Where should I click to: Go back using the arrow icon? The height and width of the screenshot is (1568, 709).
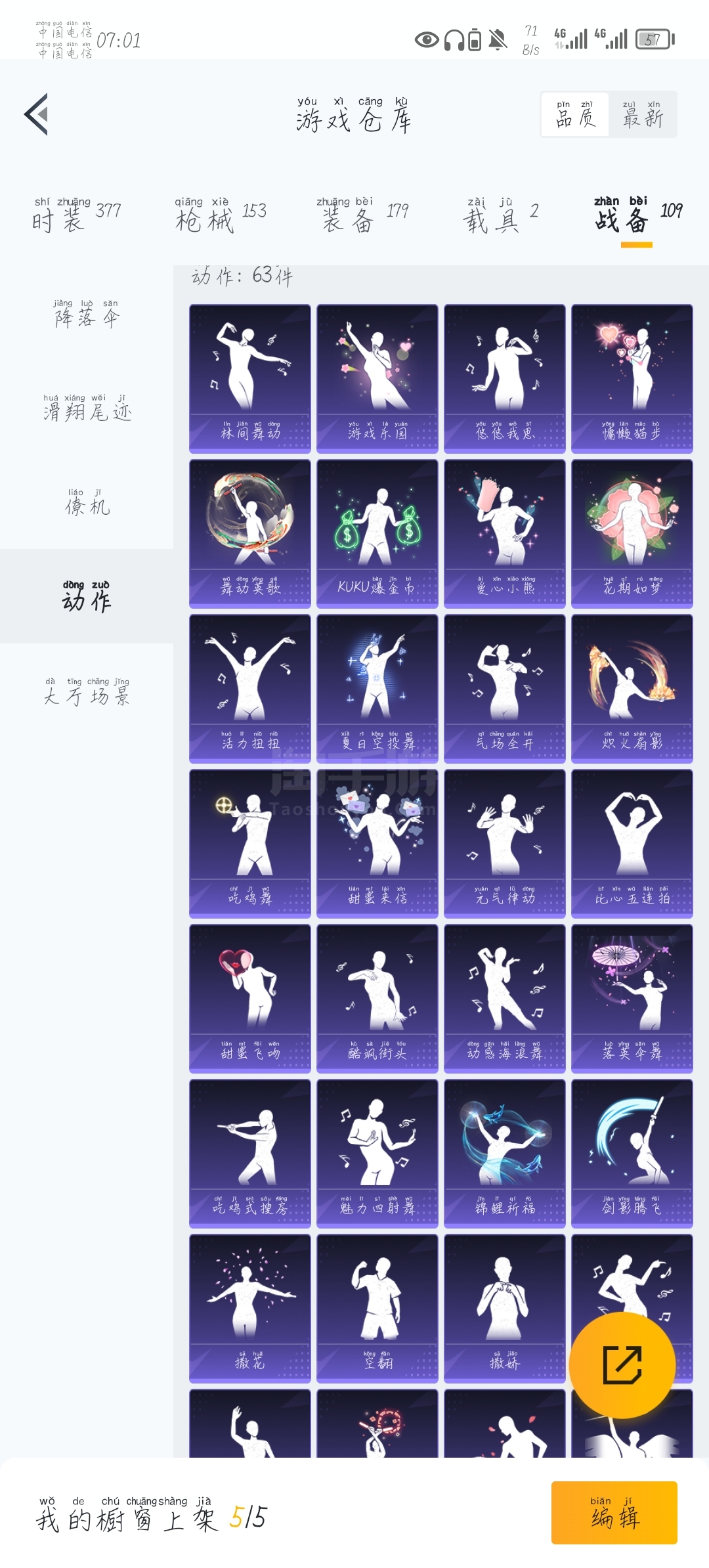[x=37, y=114]
